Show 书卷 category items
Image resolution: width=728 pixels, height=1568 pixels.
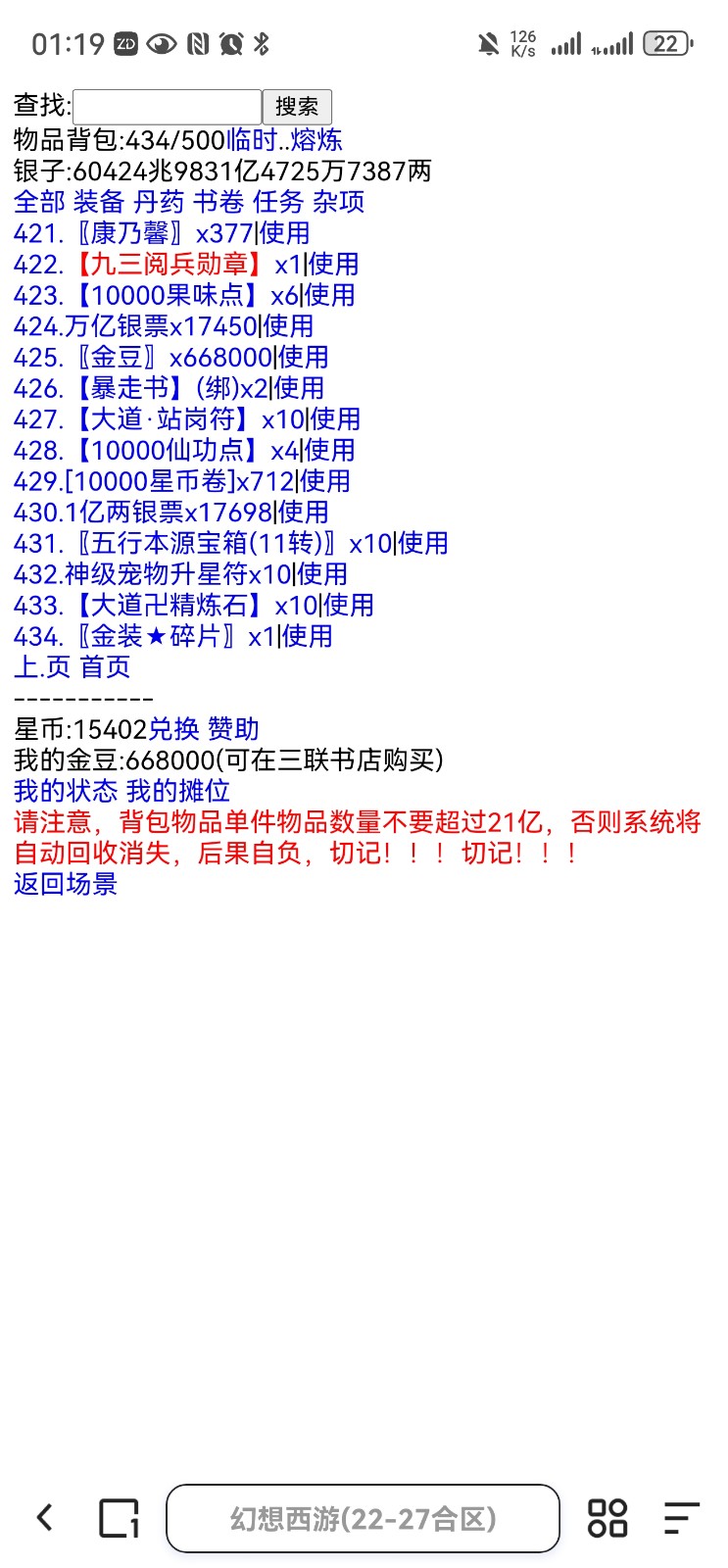pos(218,202)
